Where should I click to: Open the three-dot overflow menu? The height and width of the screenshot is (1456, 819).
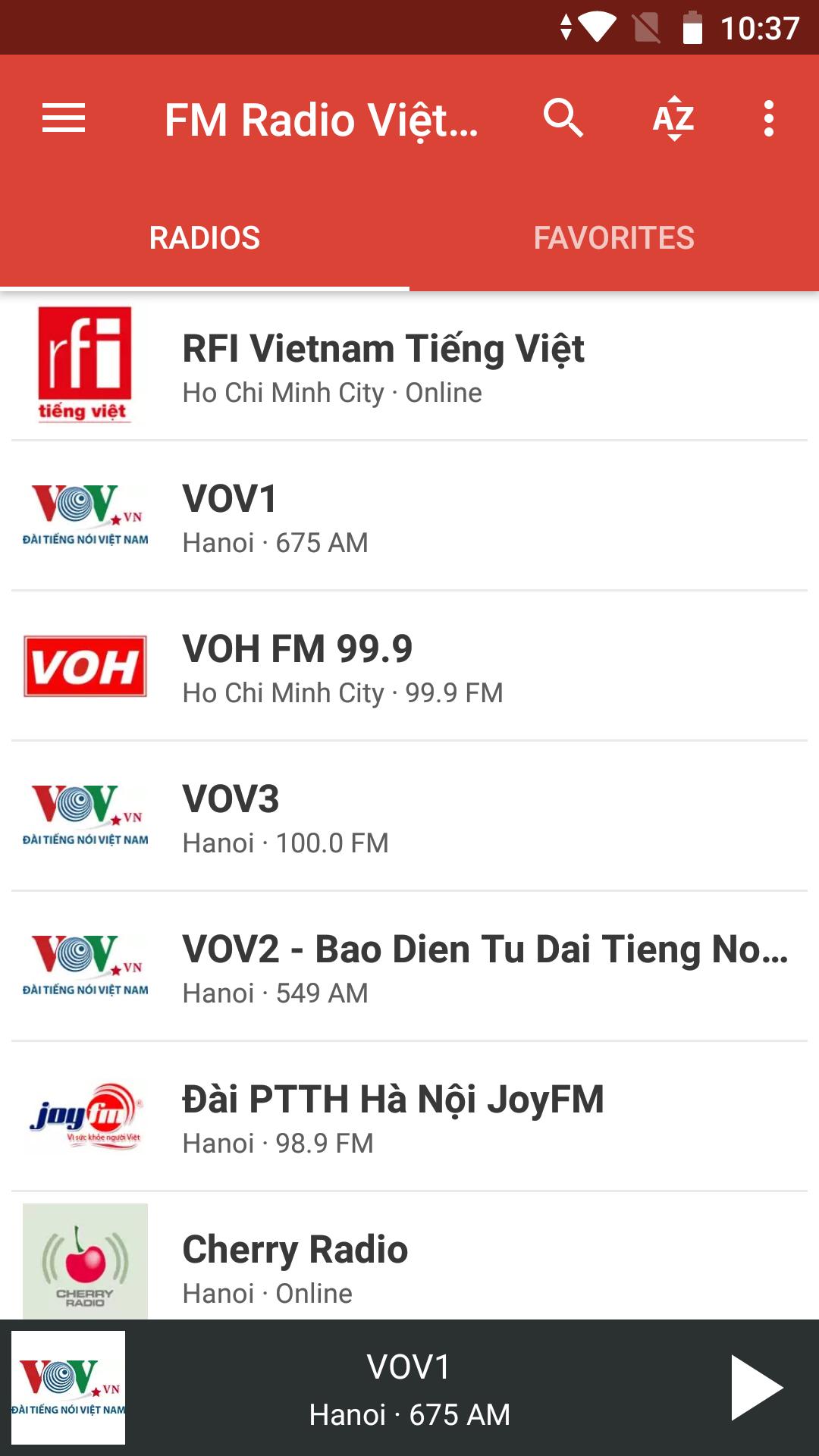pyautogui.click(x=769, y=119)
